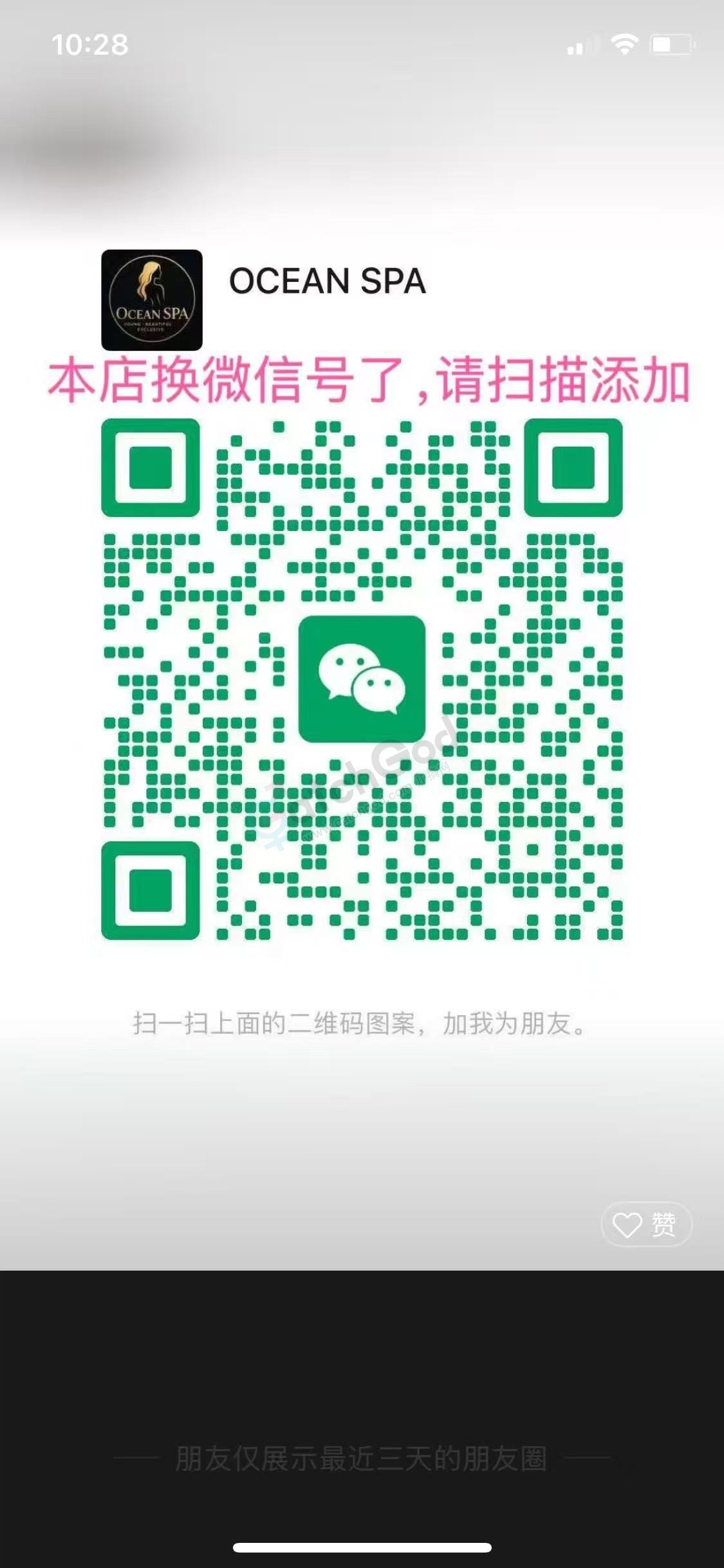This screenshot has width=724, height=1568.
Task: Expand the OCEAN SPA contact name
Action: (x=328, y=280)
